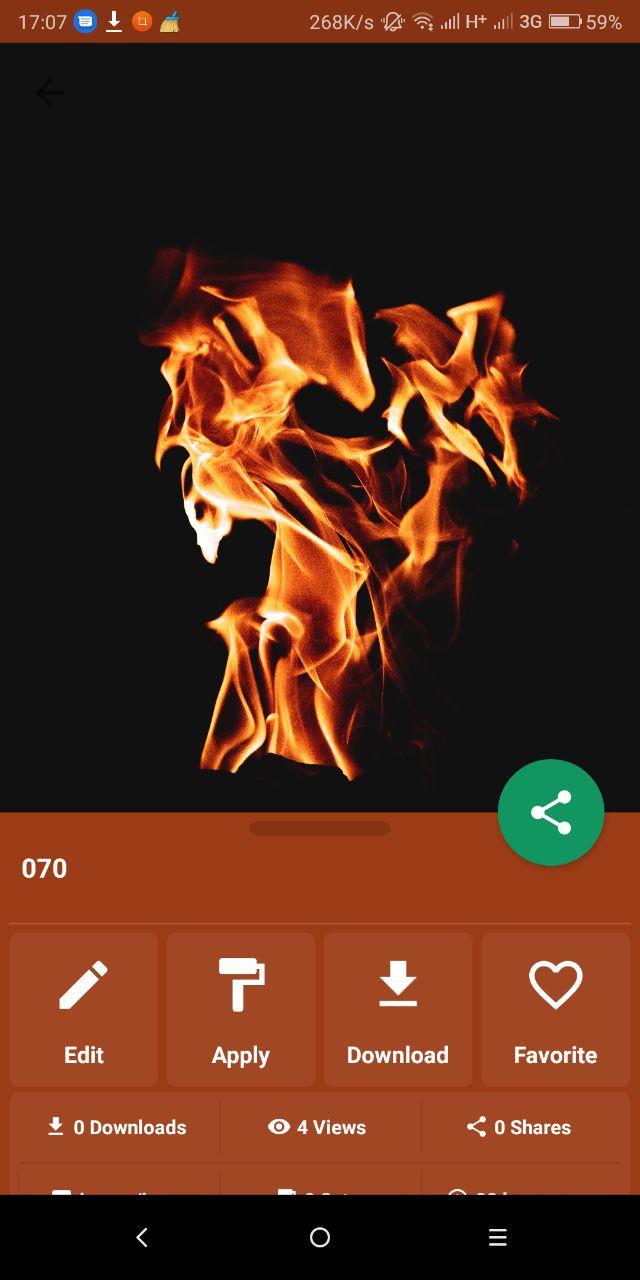
Task: Apply the wallpaper
Action: 241,1009
